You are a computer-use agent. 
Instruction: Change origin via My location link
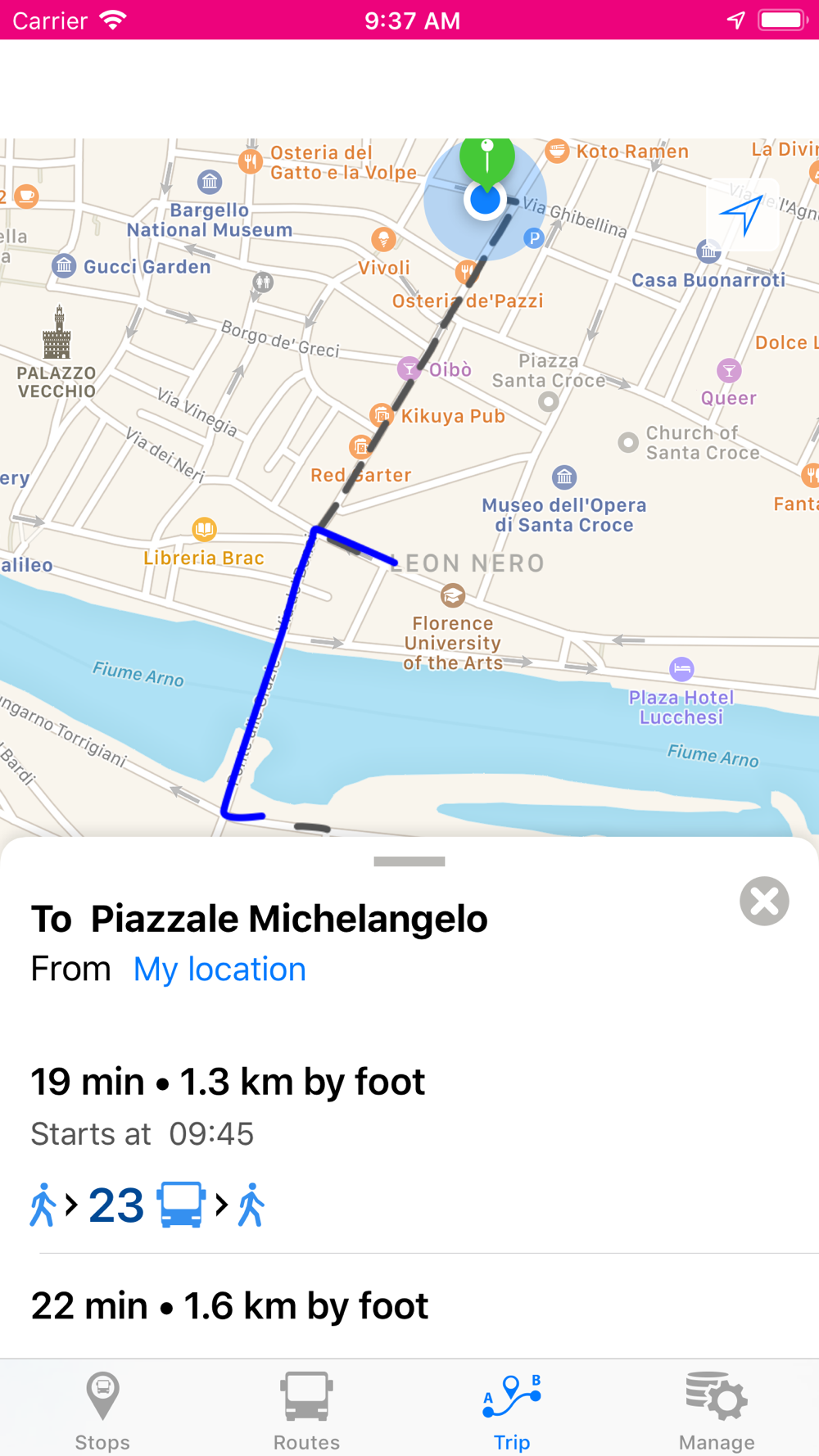pos(219,969)
